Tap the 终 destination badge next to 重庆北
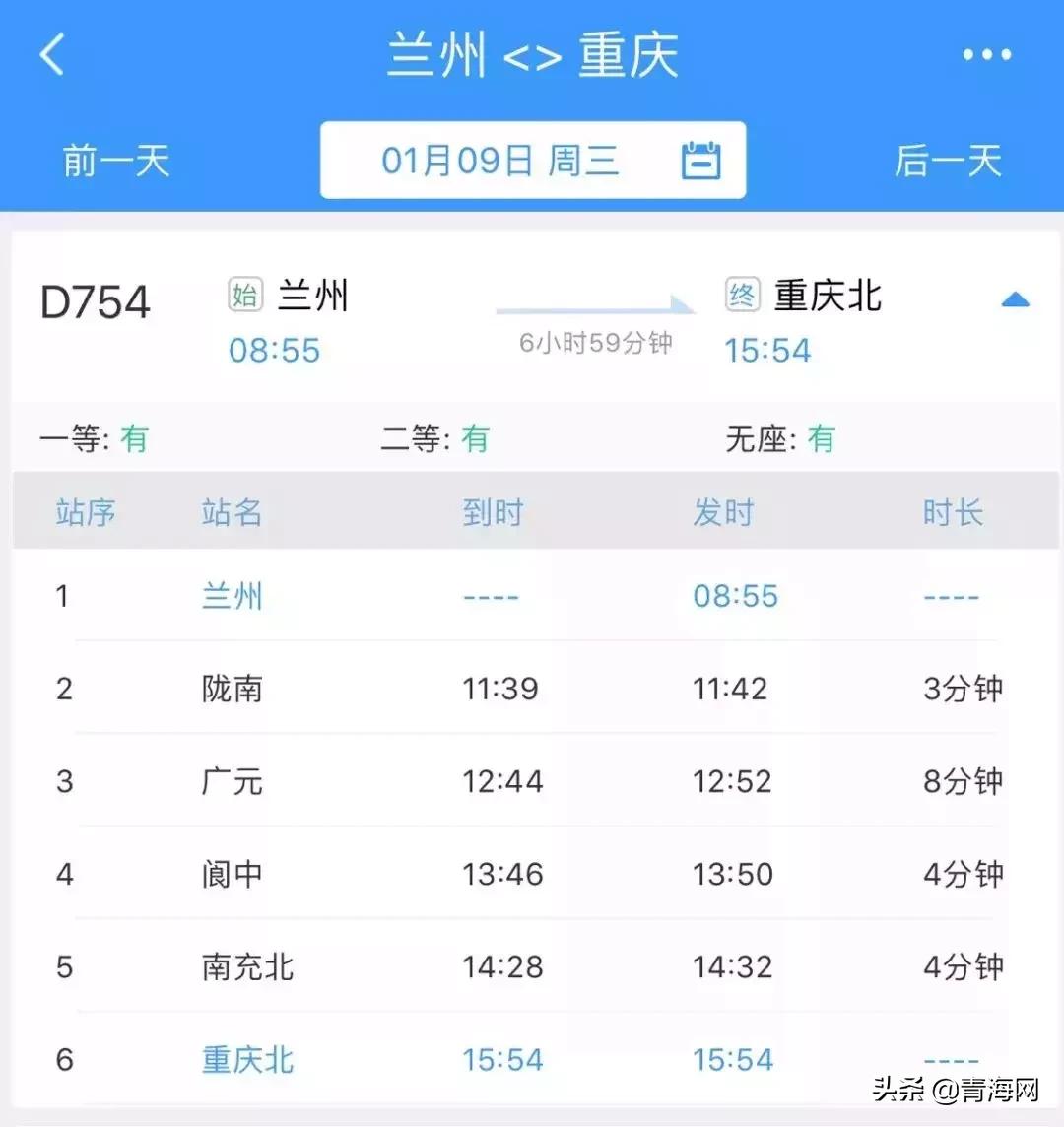Screen dimensions: 1064x1127 click(x=745, y=295)
